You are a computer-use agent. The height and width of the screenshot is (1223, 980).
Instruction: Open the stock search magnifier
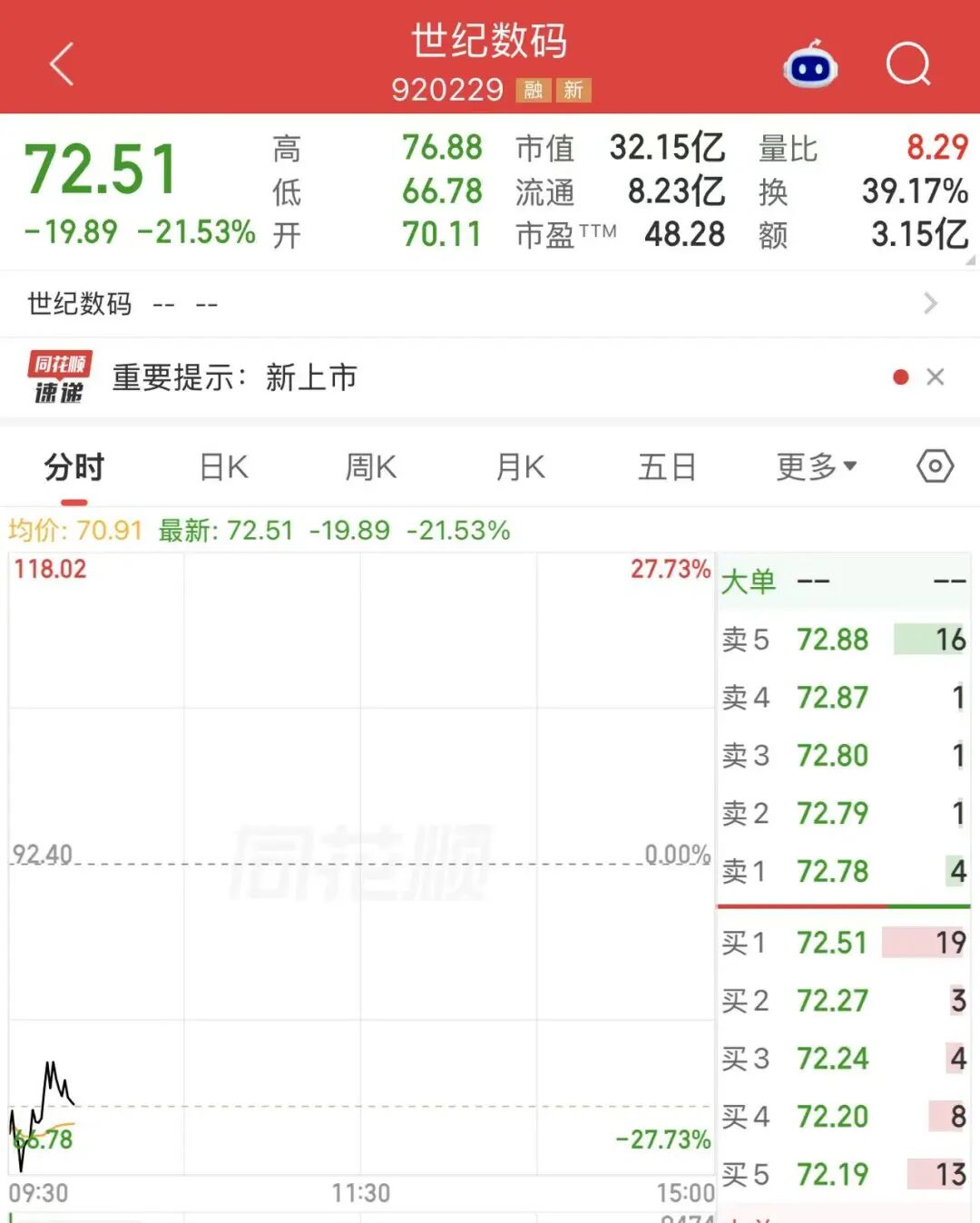click(x=908, y=64)
